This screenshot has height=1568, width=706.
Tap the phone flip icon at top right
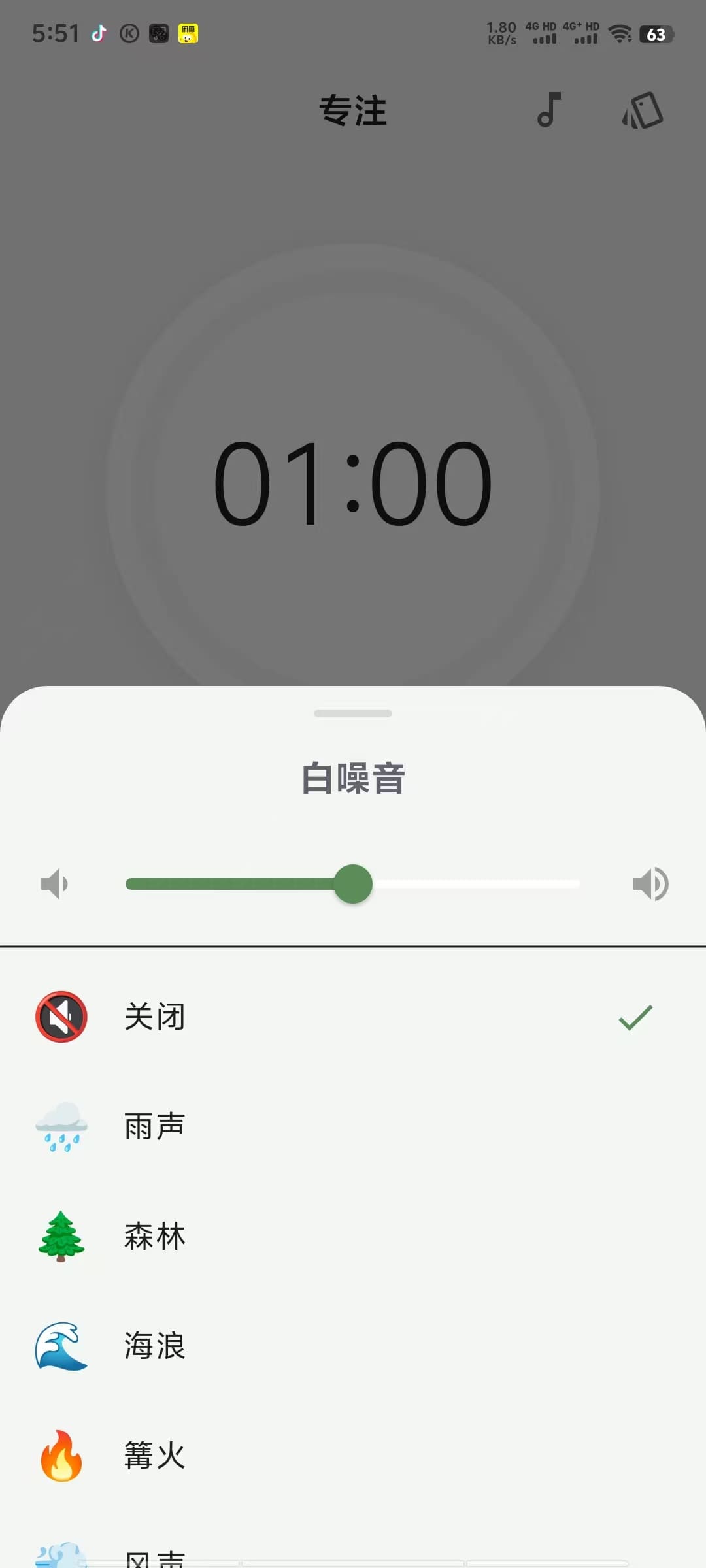[x=643, y=111]
